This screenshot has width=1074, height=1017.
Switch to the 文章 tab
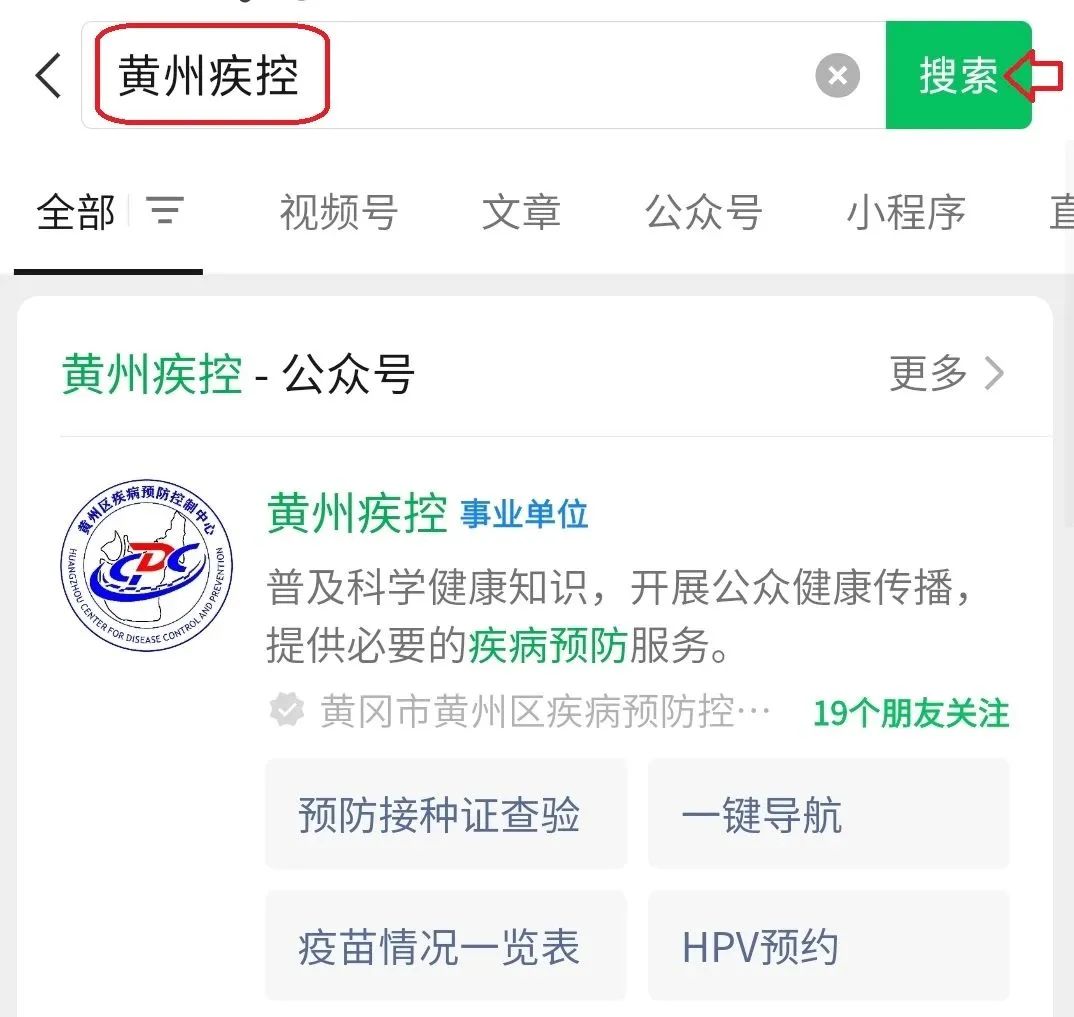coord(521,213)
